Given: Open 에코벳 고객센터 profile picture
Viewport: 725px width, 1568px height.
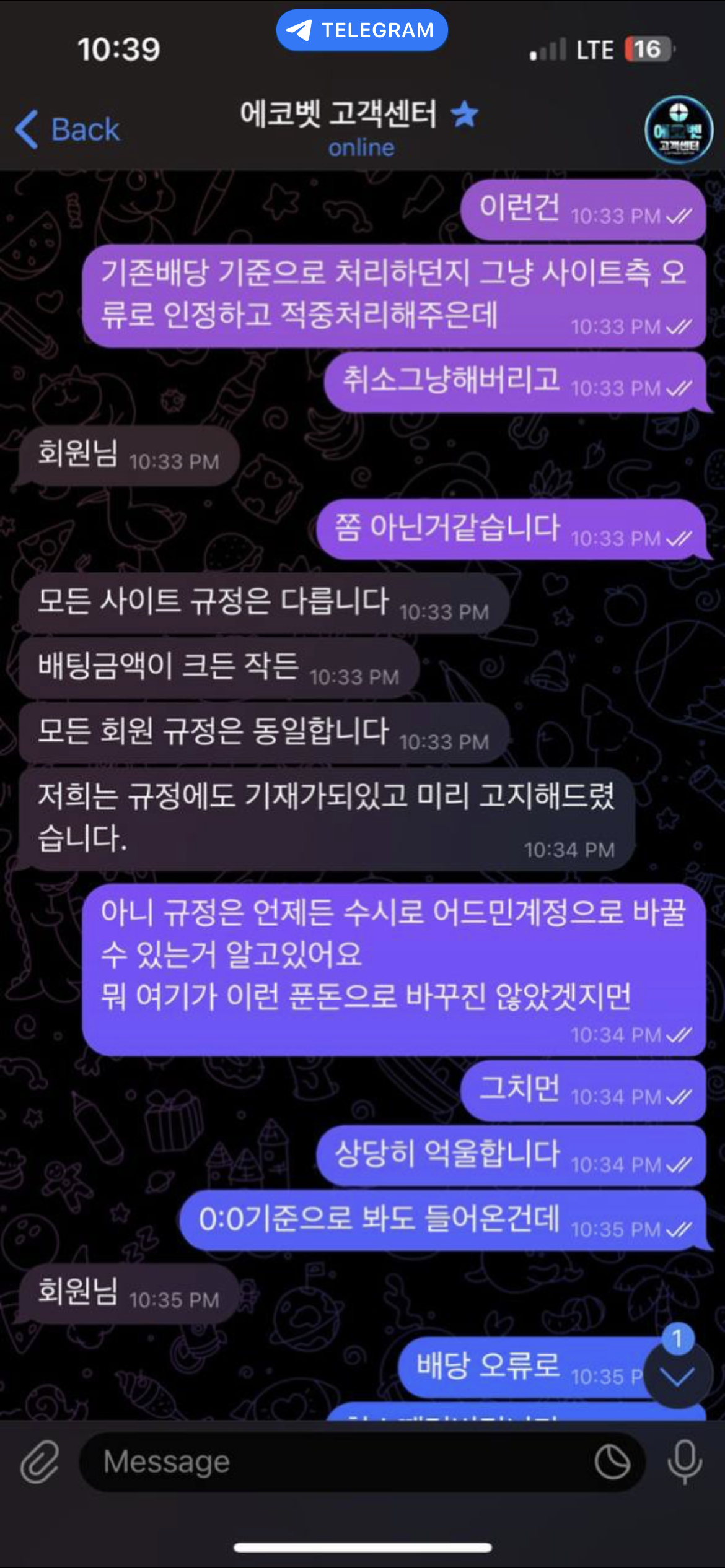Looking at the screenshot, I should coord(679,130).
